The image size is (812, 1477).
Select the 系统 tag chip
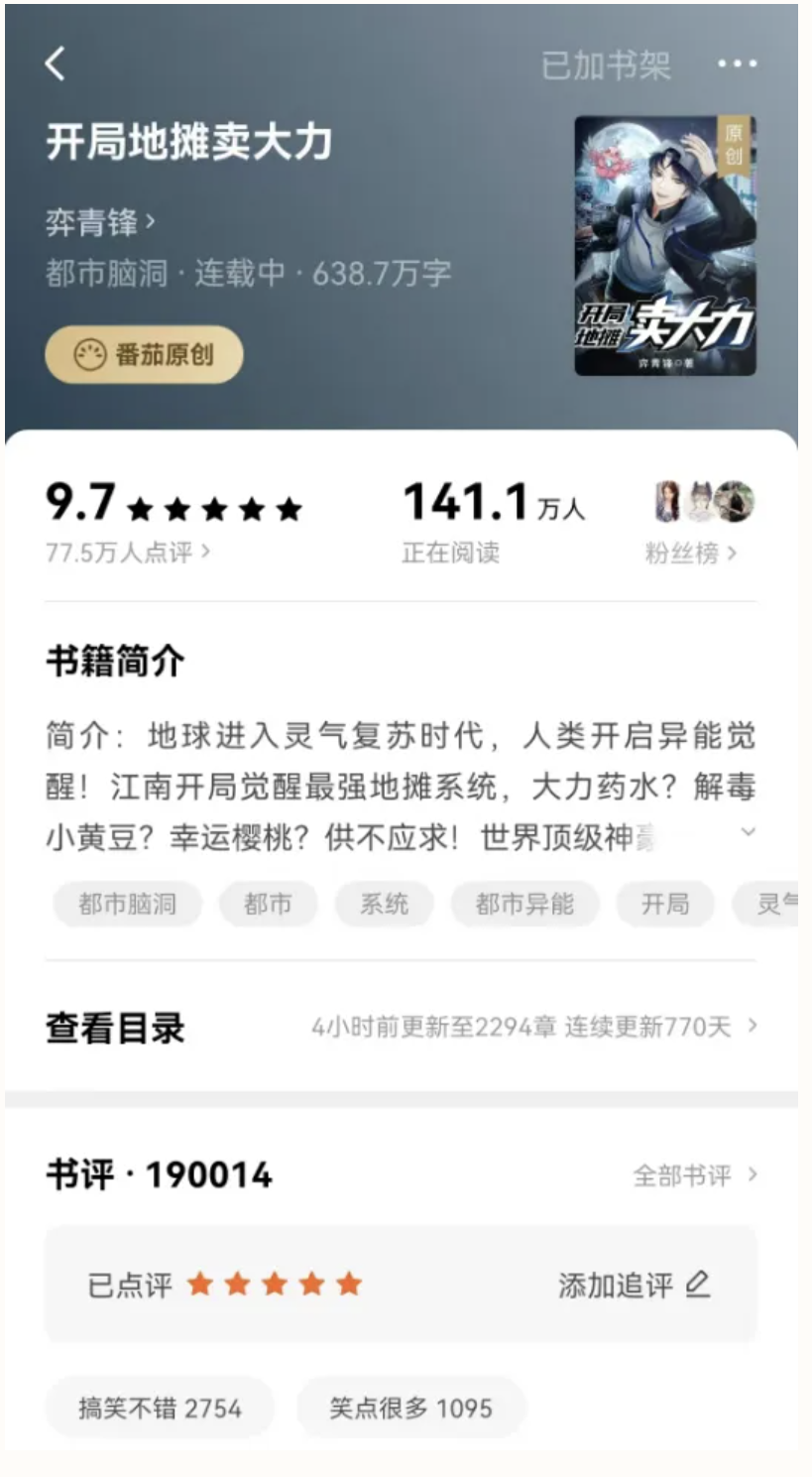(x=384, y=904)
